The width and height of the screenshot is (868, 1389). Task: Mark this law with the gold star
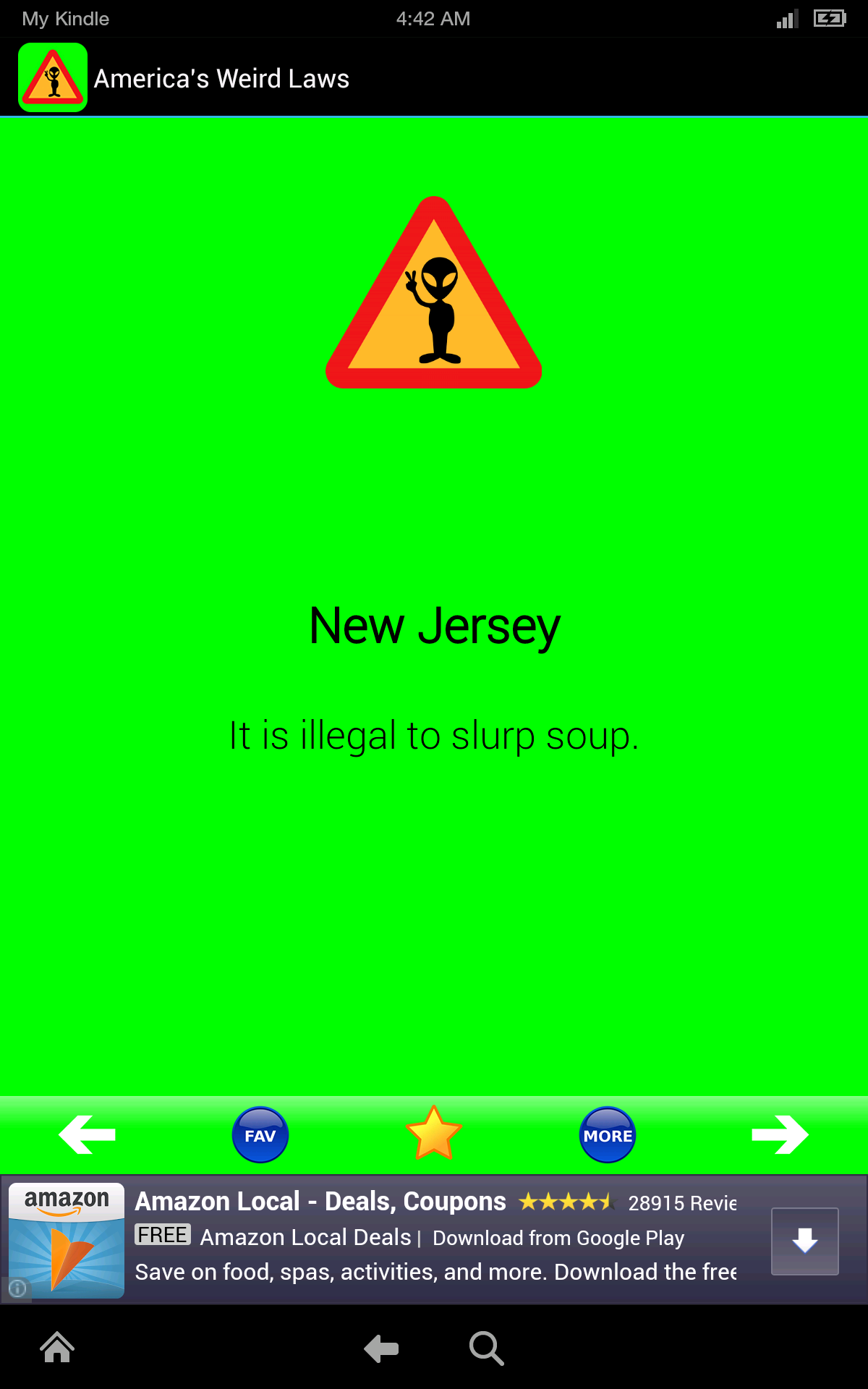coord(434,1134)
